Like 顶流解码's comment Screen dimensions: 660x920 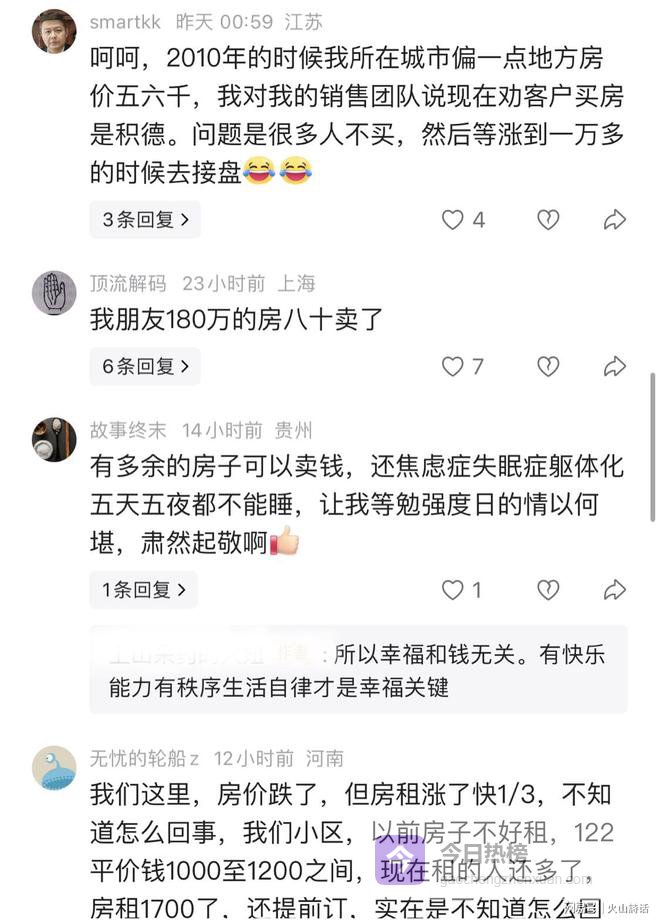click(x=453, y=367)
